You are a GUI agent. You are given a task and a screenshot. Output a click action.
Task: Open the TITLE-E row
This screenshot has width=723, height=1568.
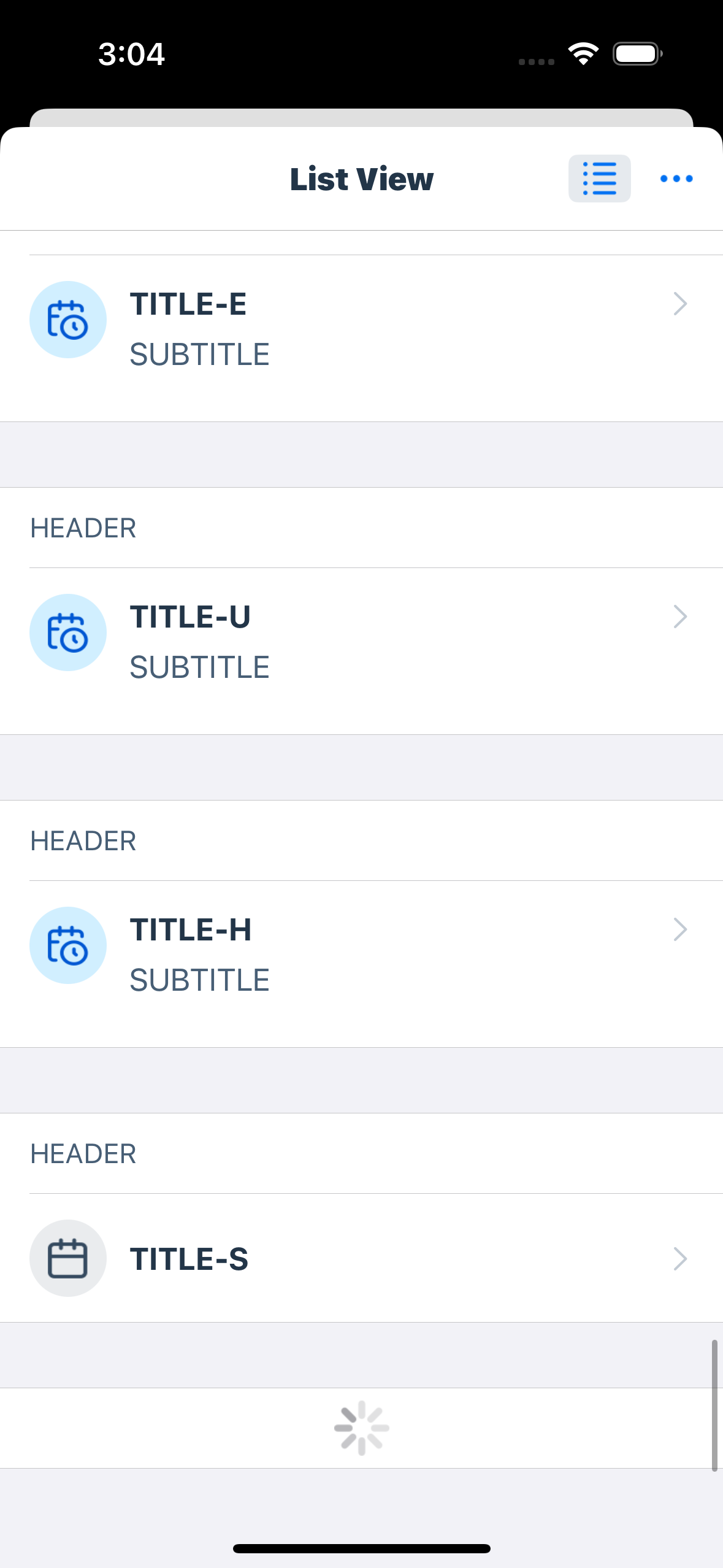(361, 338)
